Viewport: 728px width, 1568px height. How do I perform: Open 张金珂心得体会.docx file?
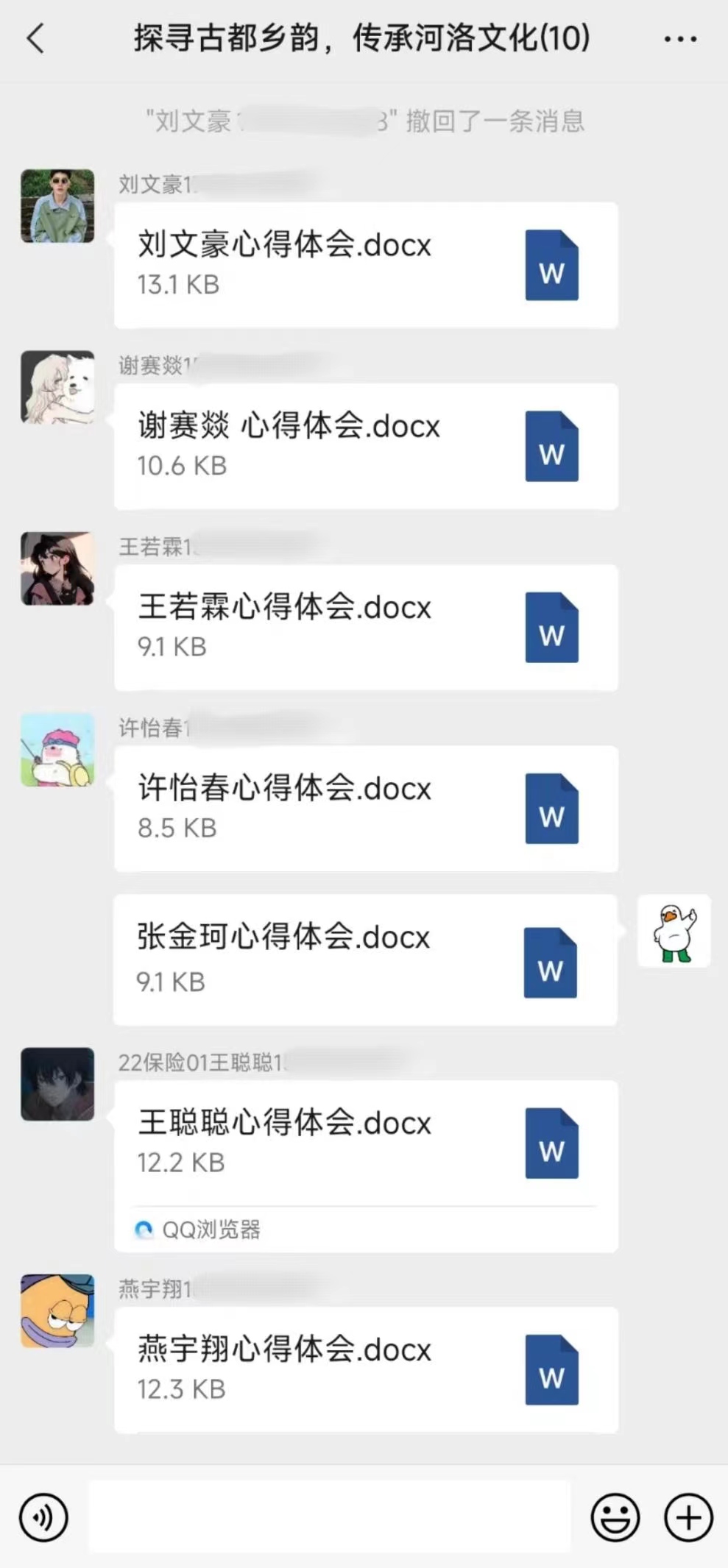click(365, 959)
